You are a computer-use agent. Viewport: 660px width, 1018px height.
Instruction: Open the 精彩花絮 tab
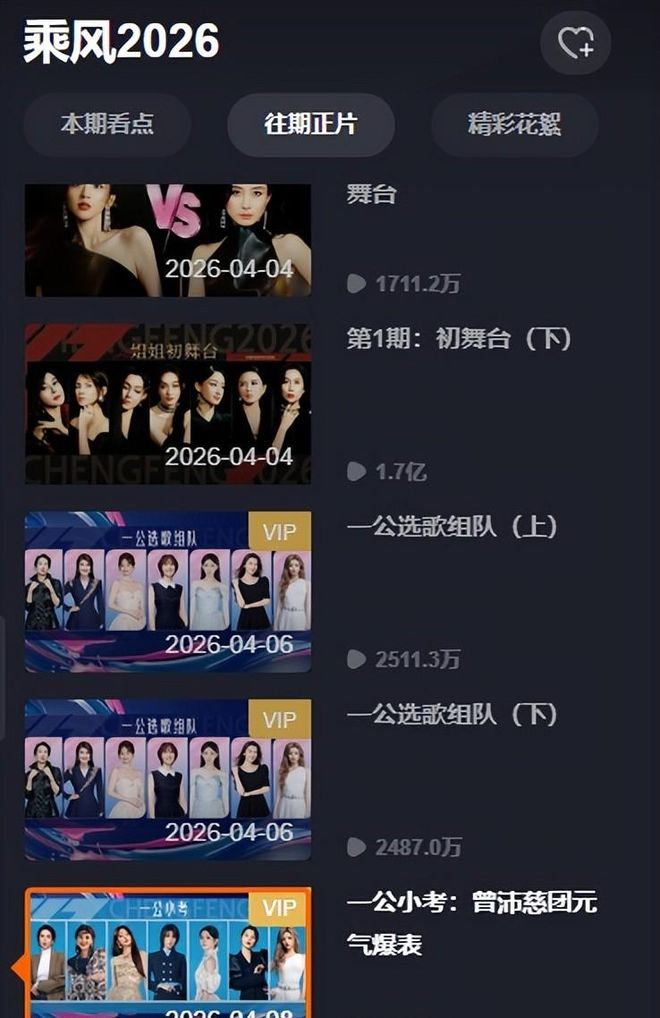514,125
